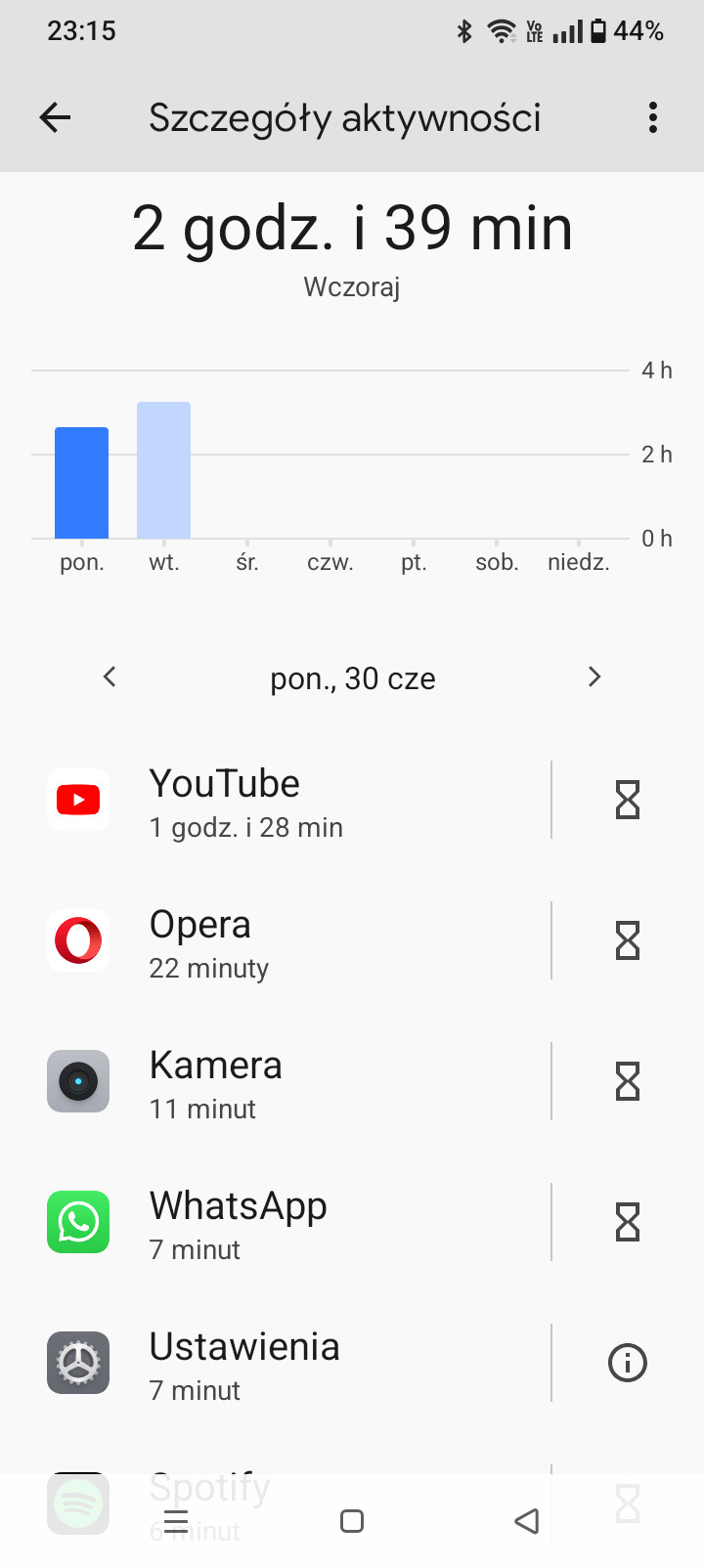Go to the previous day with left chevron
Viewport: 704px width, 1568px height.
click(110, 676)
